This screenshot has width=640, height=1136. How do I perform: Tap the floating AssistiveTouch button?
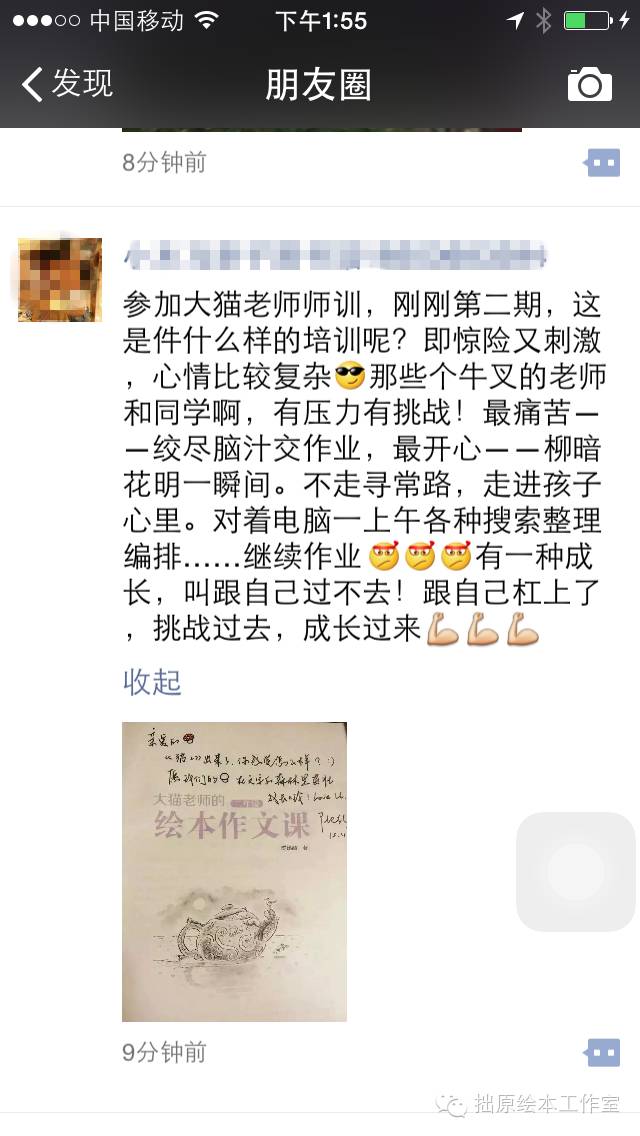(x=575, y=871)
